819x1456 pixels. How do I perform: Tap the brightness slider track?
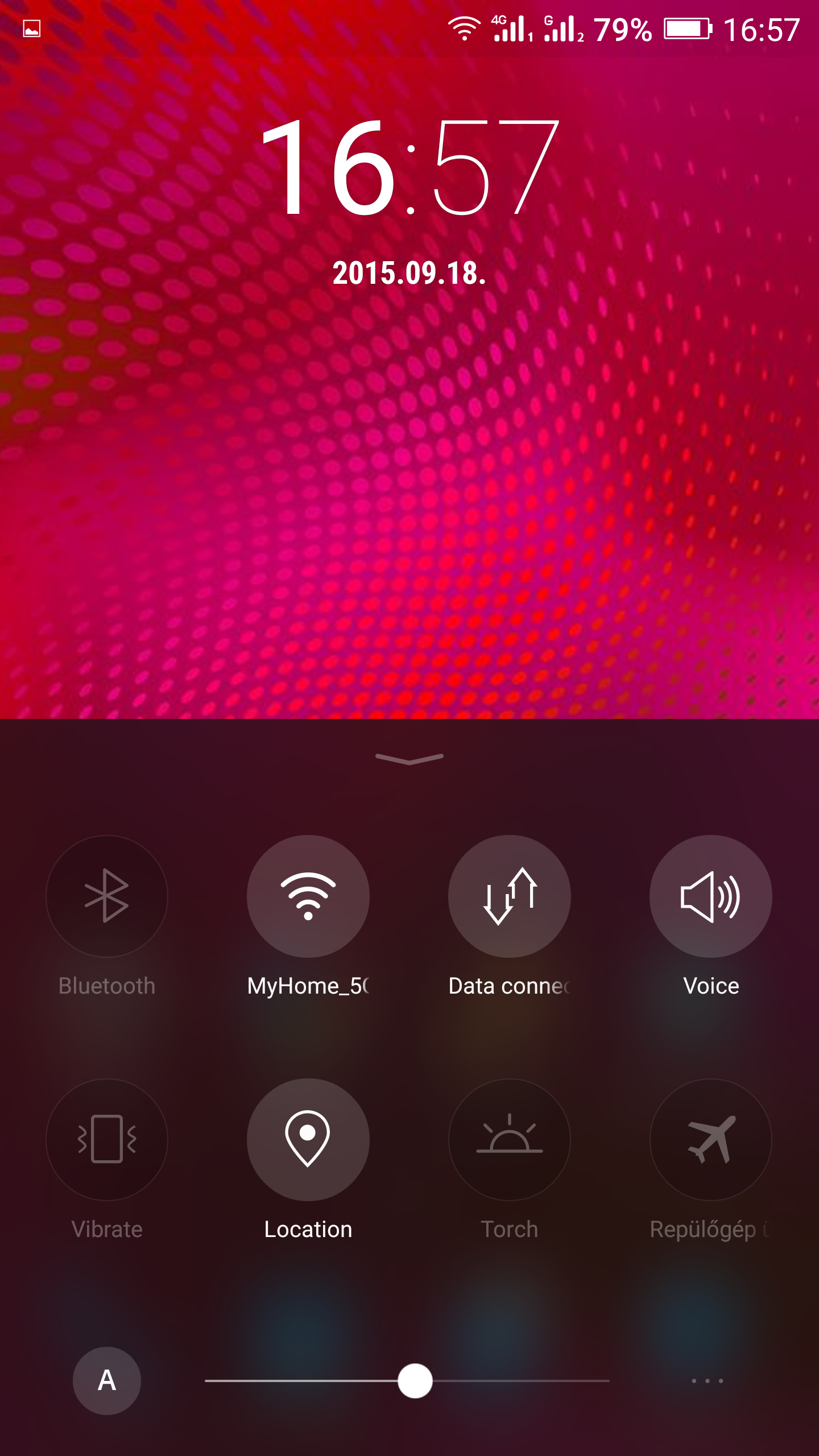[x=407, y=1381]
